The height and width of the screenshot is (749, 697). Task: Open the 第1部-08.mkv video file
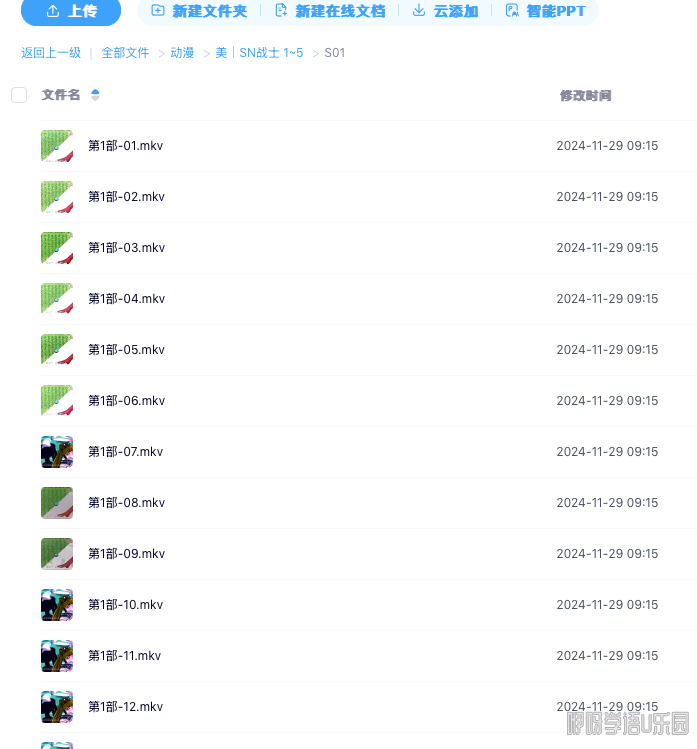click(x=126, y=503)
